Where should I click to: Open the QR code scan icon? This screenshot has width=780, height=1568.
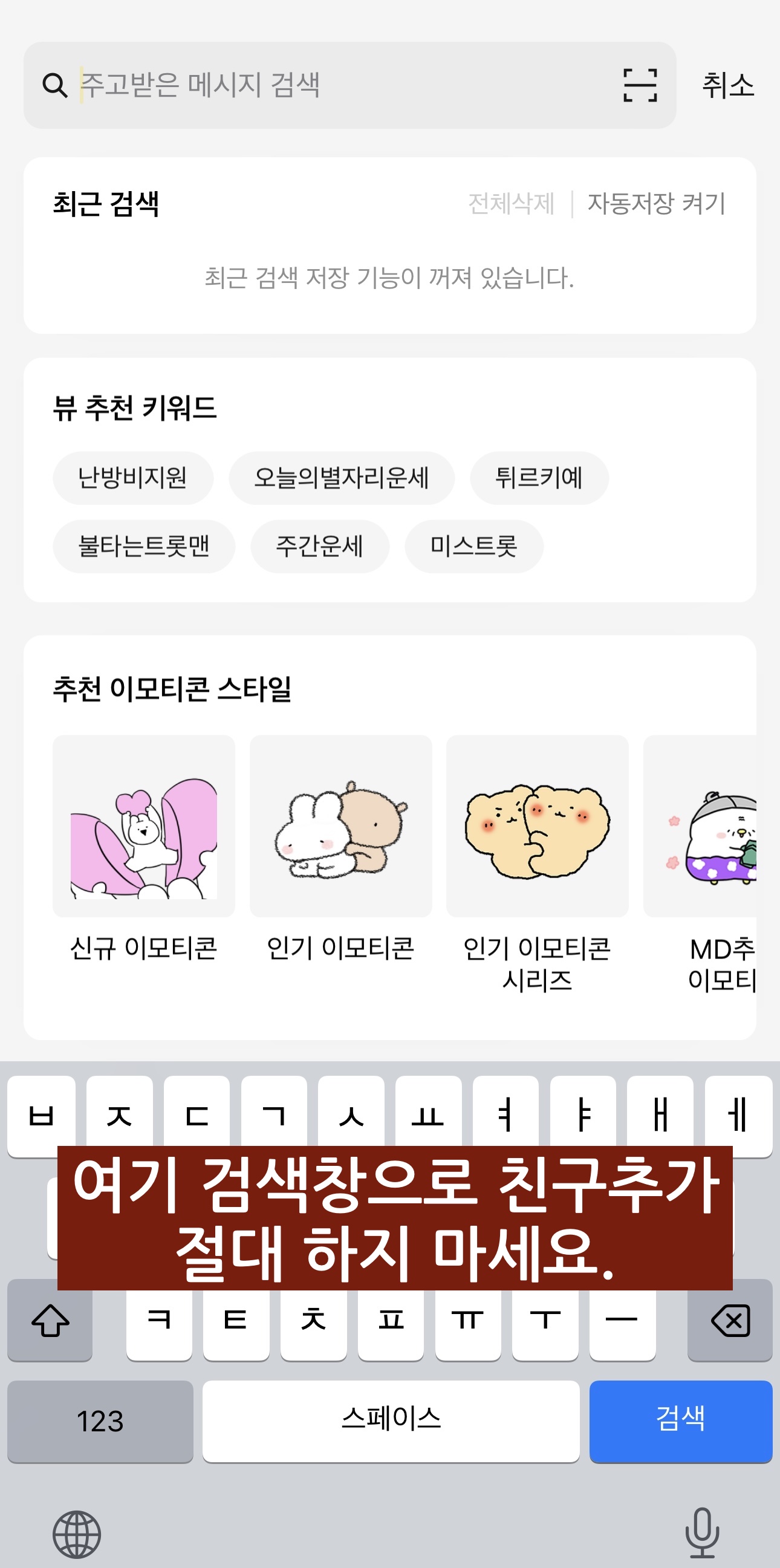(x=642, y=85)
